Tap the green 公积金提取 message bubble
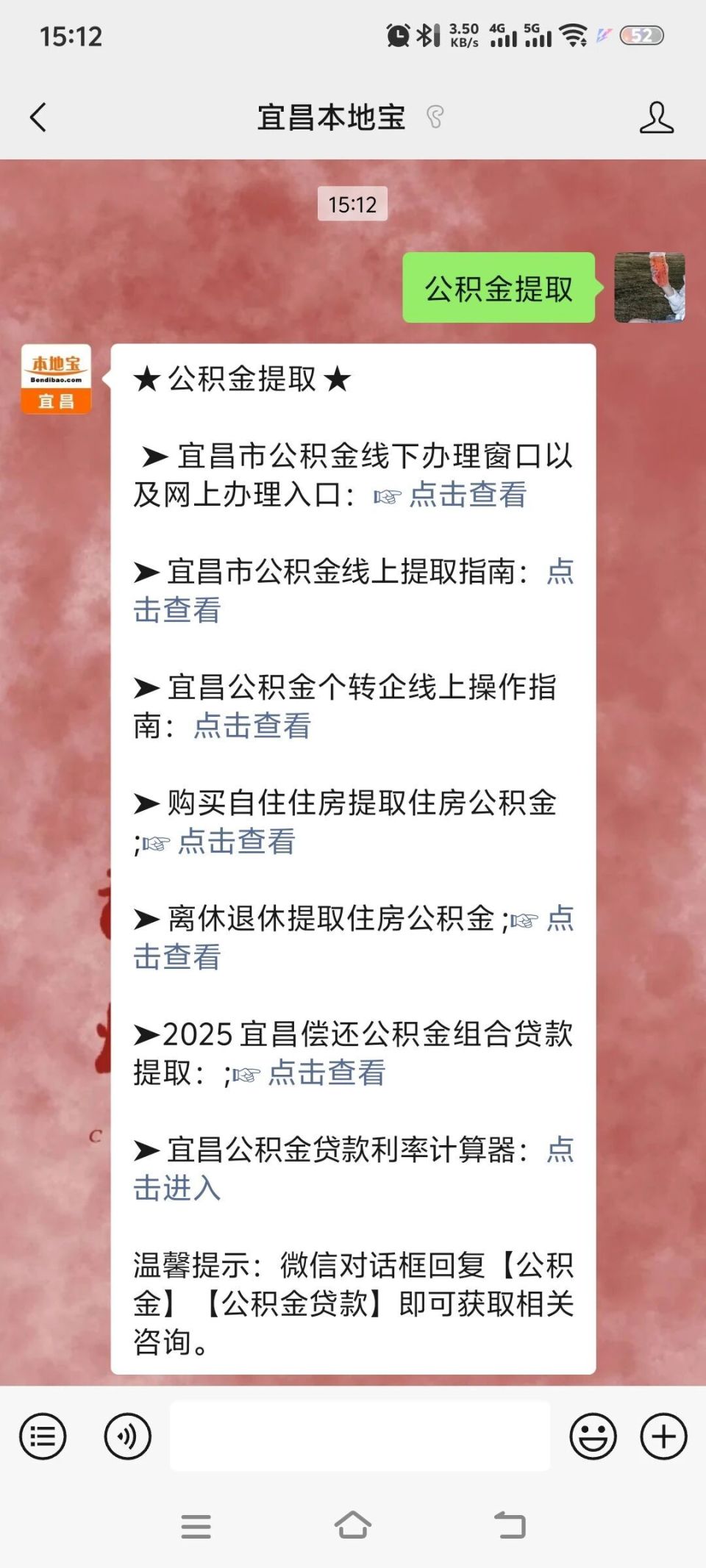The image size is (706, 1568). (x=498, y=289)
